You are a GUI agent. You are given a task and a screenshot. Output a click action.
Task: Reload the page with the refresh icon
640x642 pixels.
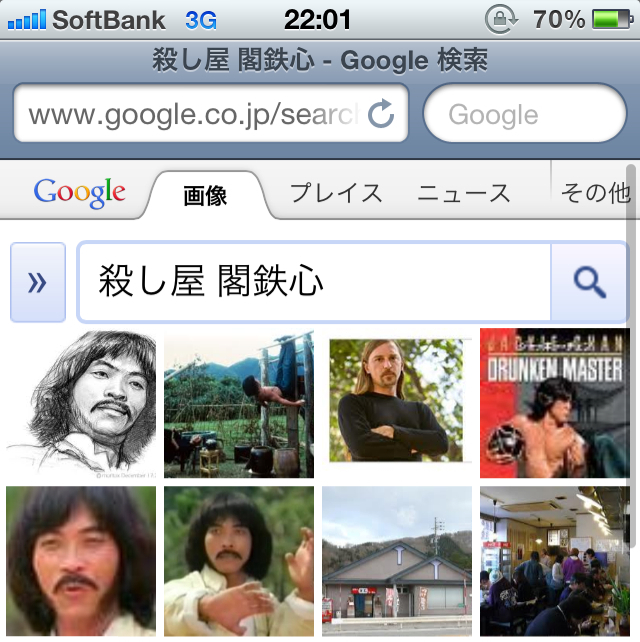[381, 115]
